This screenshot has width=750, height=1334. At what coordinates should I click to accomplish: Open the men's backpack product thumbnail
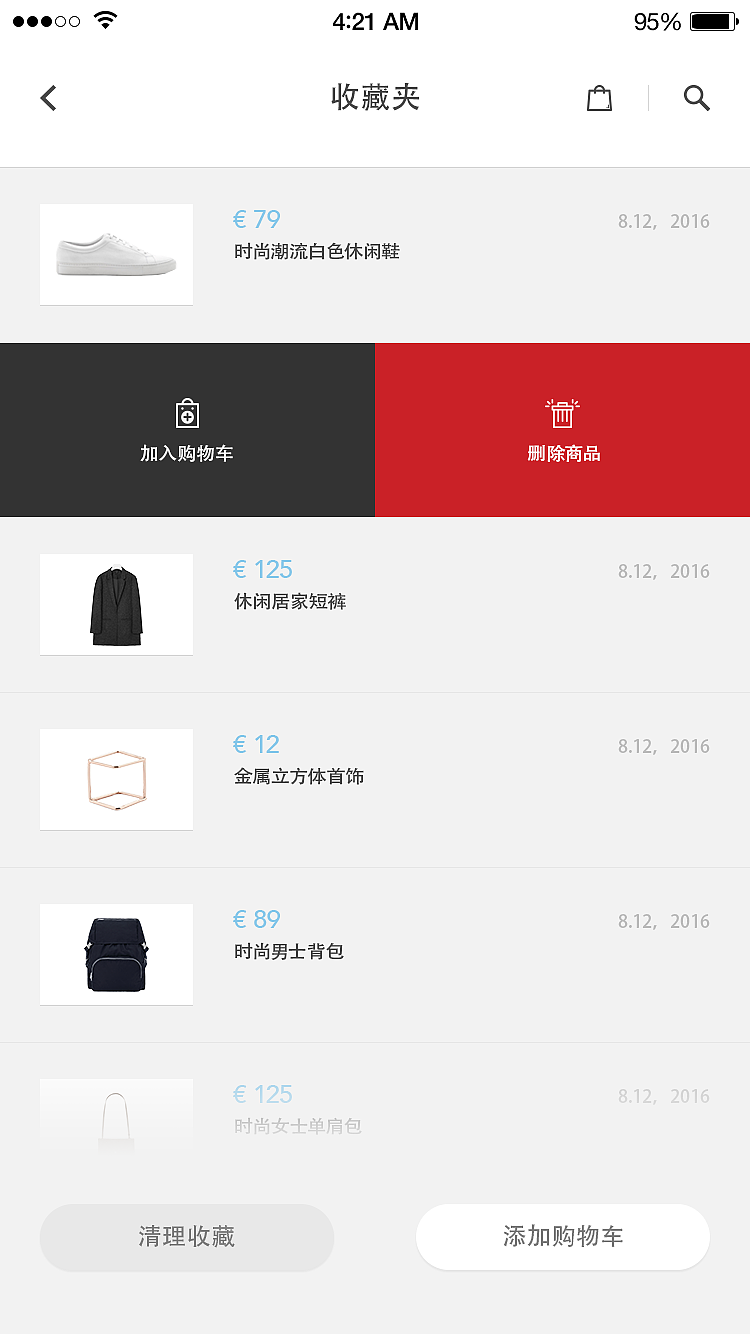(x=116, y=954)
